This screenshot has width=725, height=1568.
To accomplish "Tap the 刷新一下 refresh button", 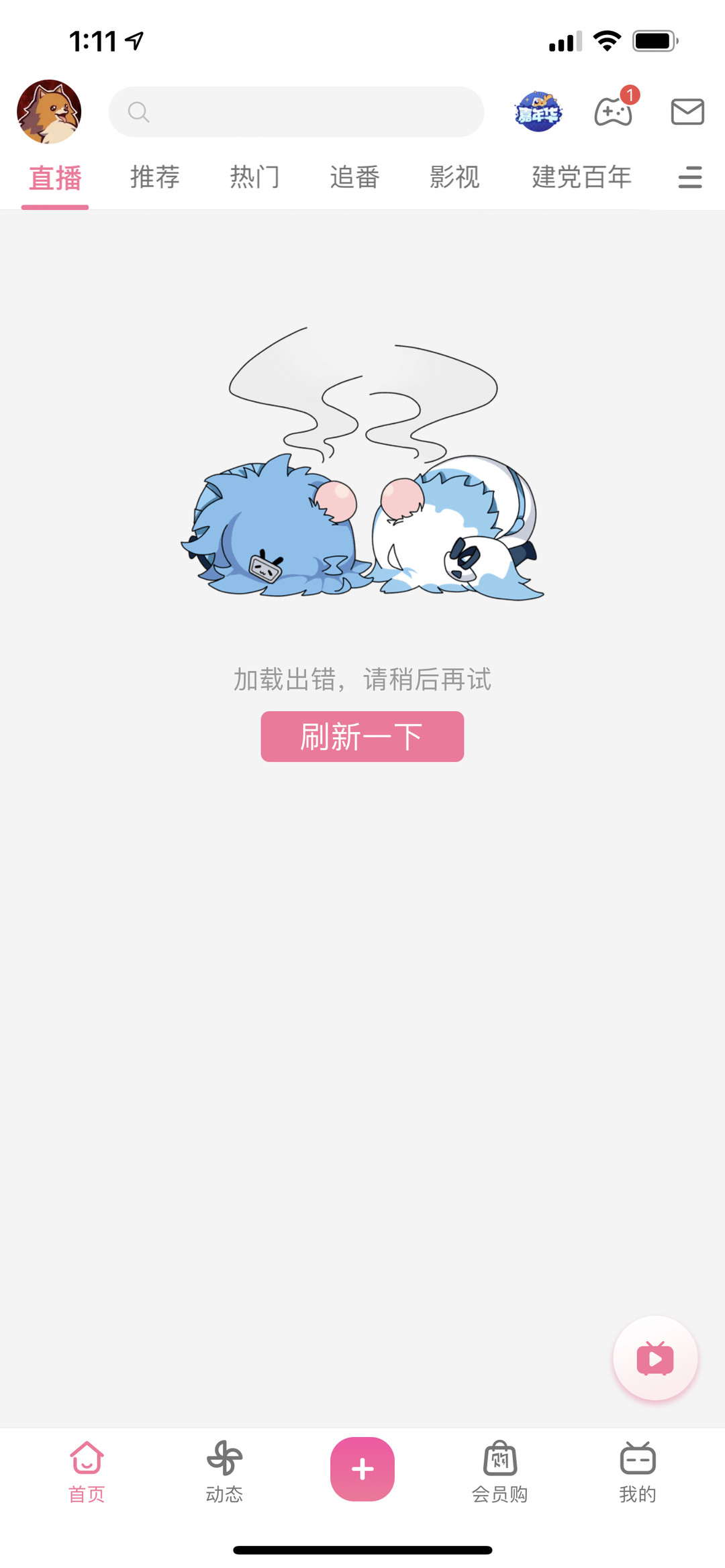I will [362, 736].
